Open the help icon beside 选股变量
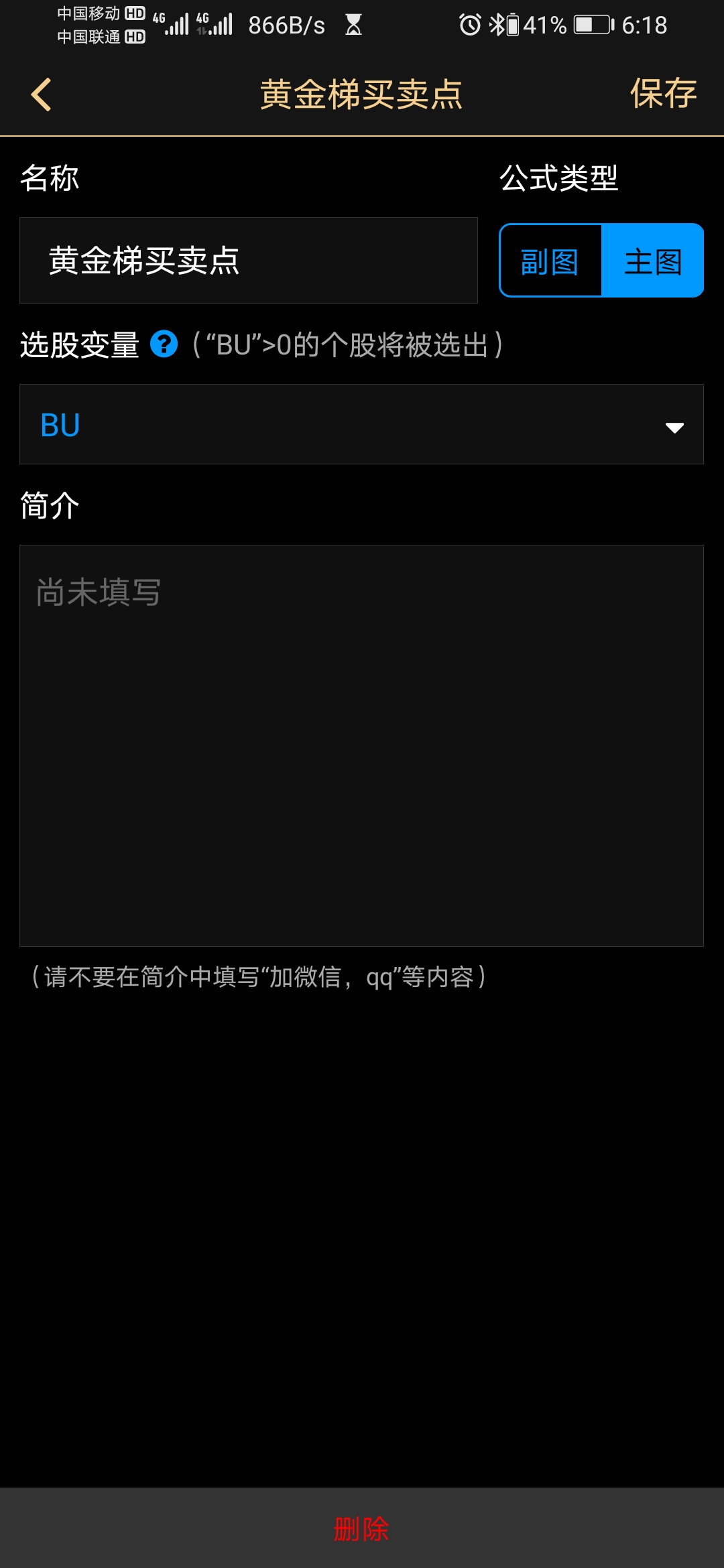This screenshot has height=1568, width=724. pos(164,344)
